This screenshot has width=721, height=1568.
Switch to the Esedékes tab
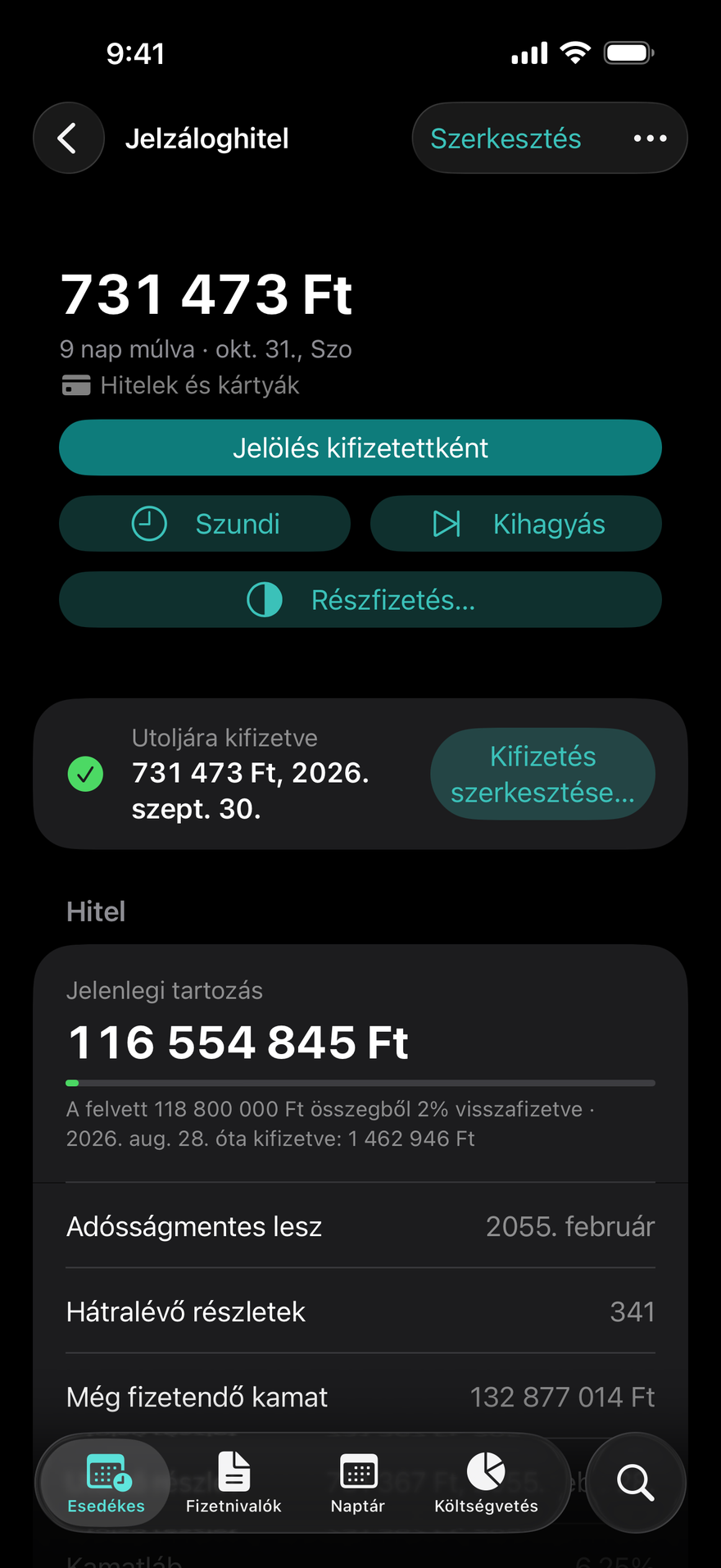[x=106, y=1483]
